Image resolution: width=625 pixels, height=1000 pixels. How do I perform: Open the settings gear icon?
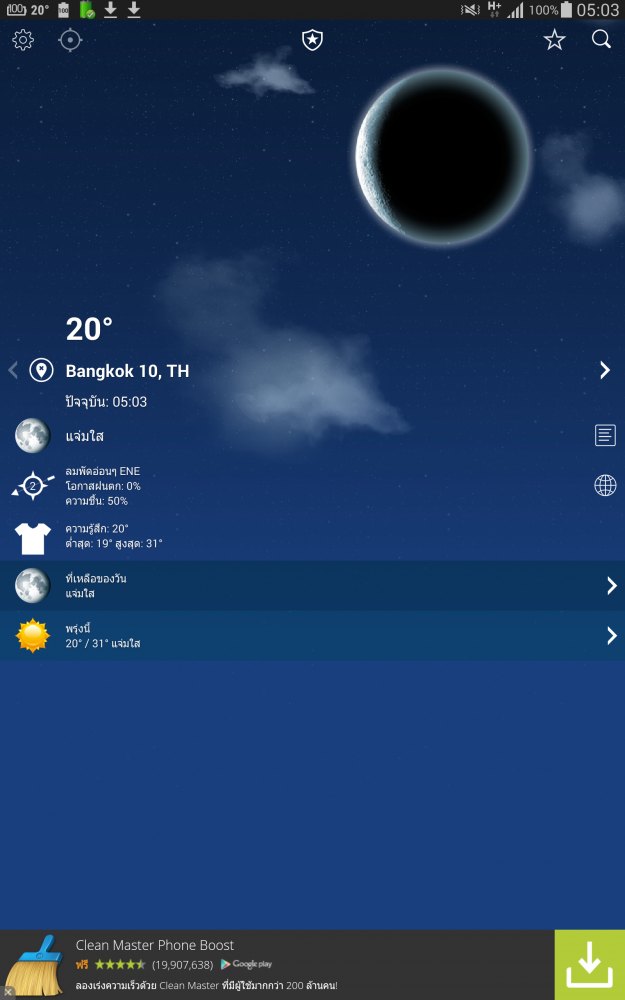point(23,40)
